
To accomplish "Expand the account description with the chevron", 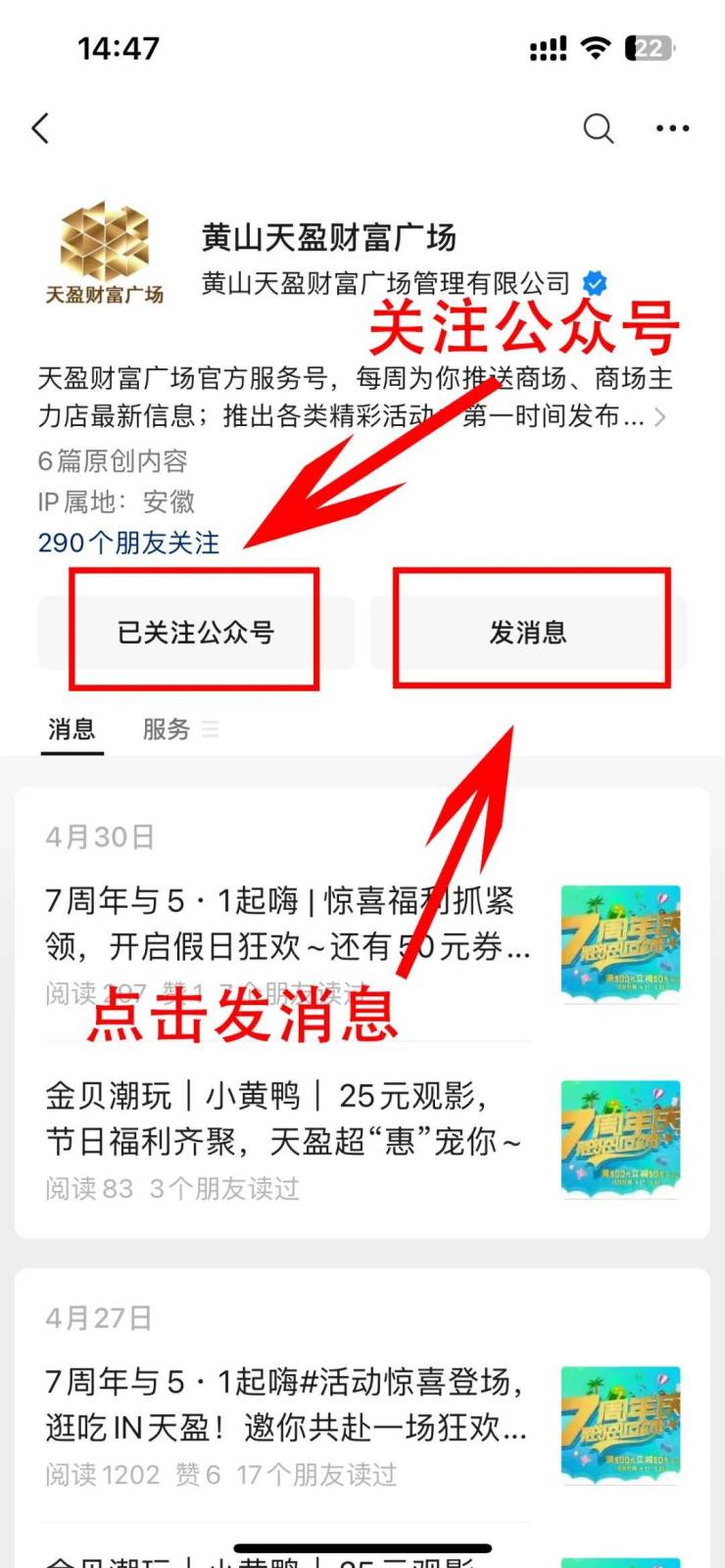I will coord(660,418).
